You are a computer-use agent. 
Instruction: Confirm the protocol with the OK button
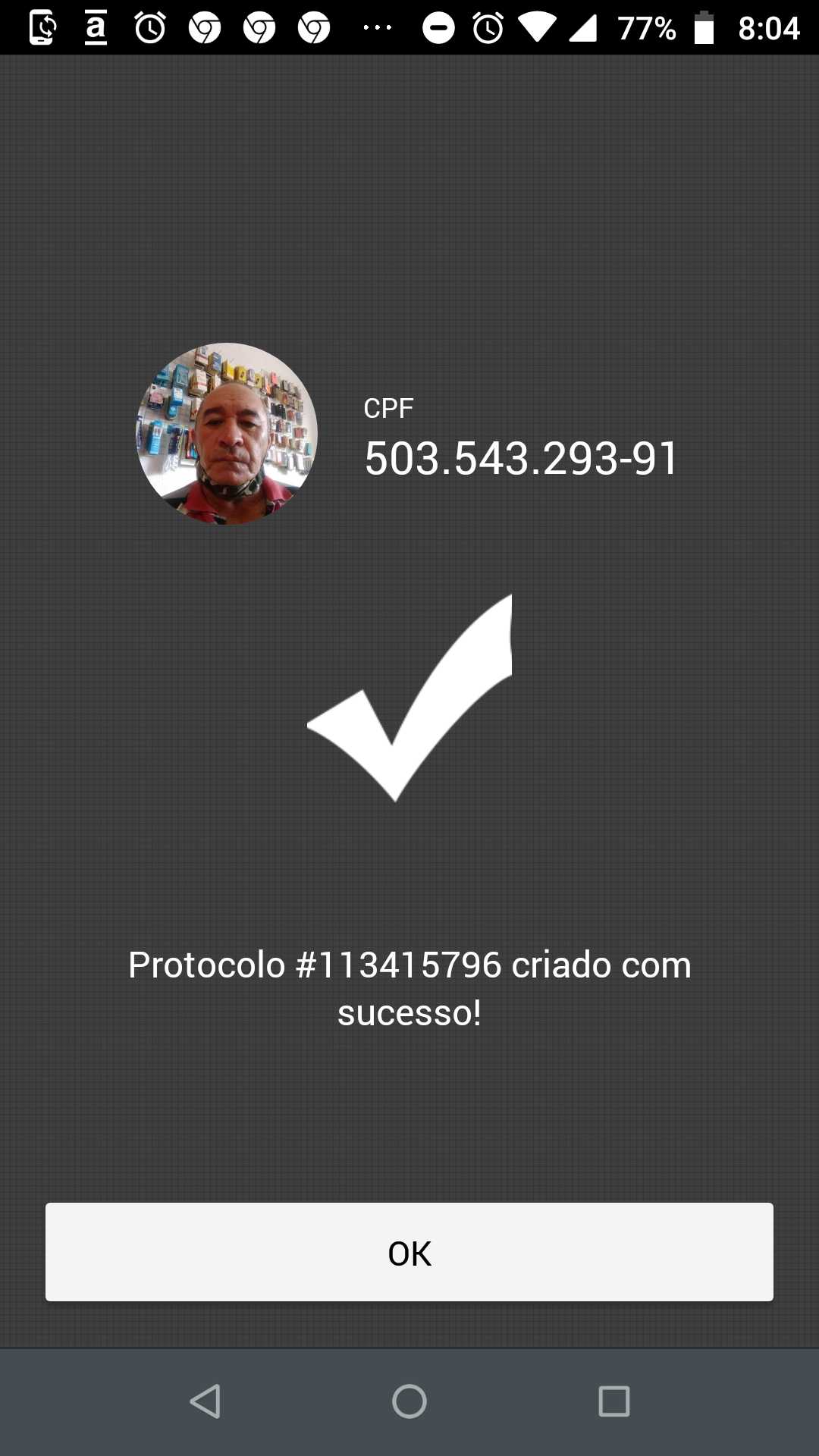point(409,1252)
